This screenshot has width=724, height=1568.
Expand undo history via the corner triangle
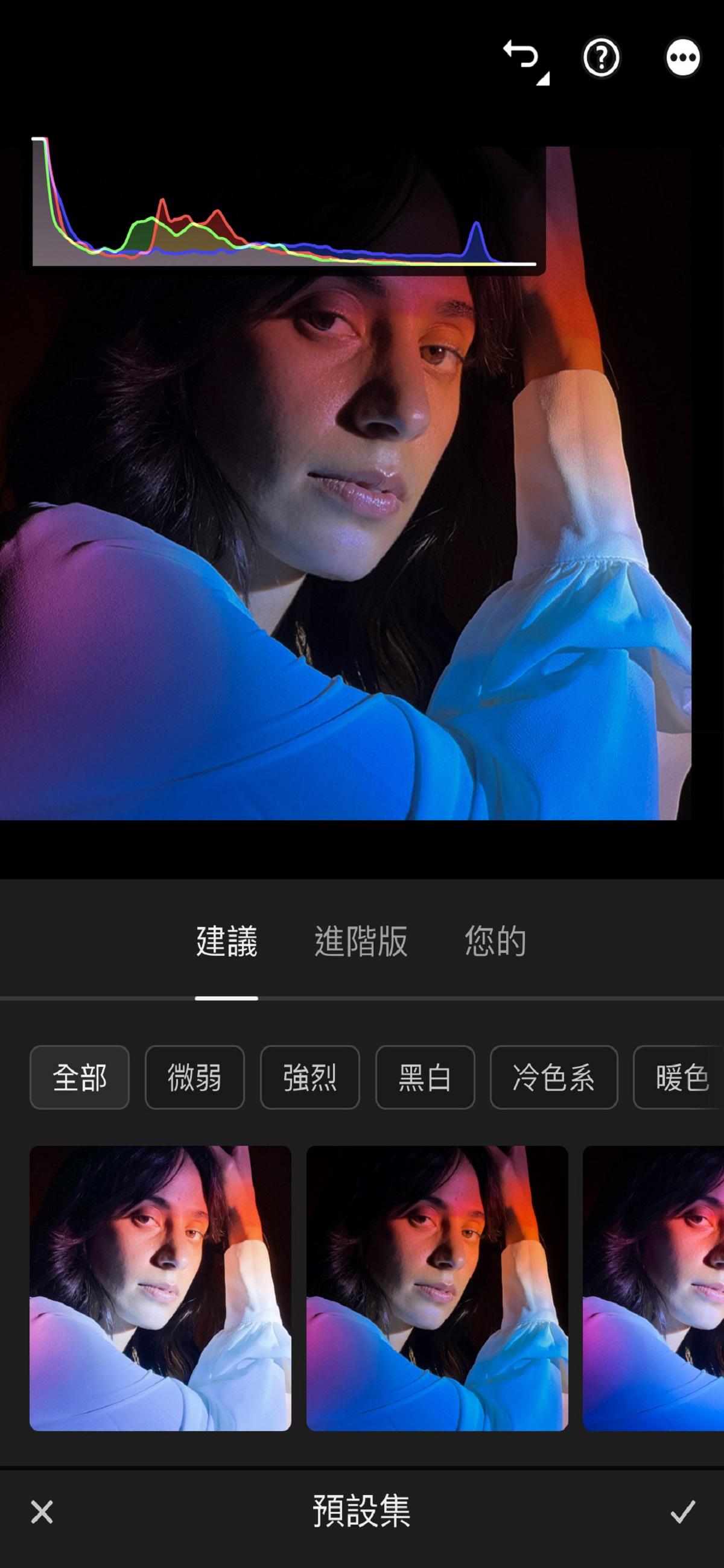pyautogui.click(x=544, y=78)
